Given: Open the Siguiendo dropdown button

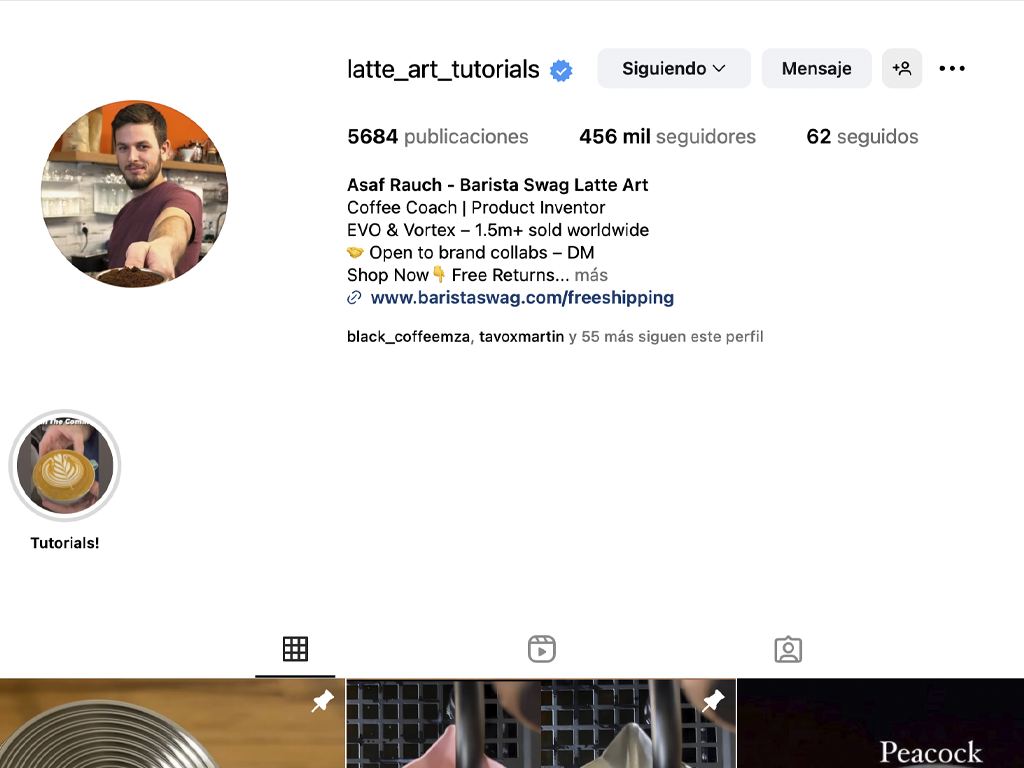Looking at the screenshot, I should pos(673,68).
